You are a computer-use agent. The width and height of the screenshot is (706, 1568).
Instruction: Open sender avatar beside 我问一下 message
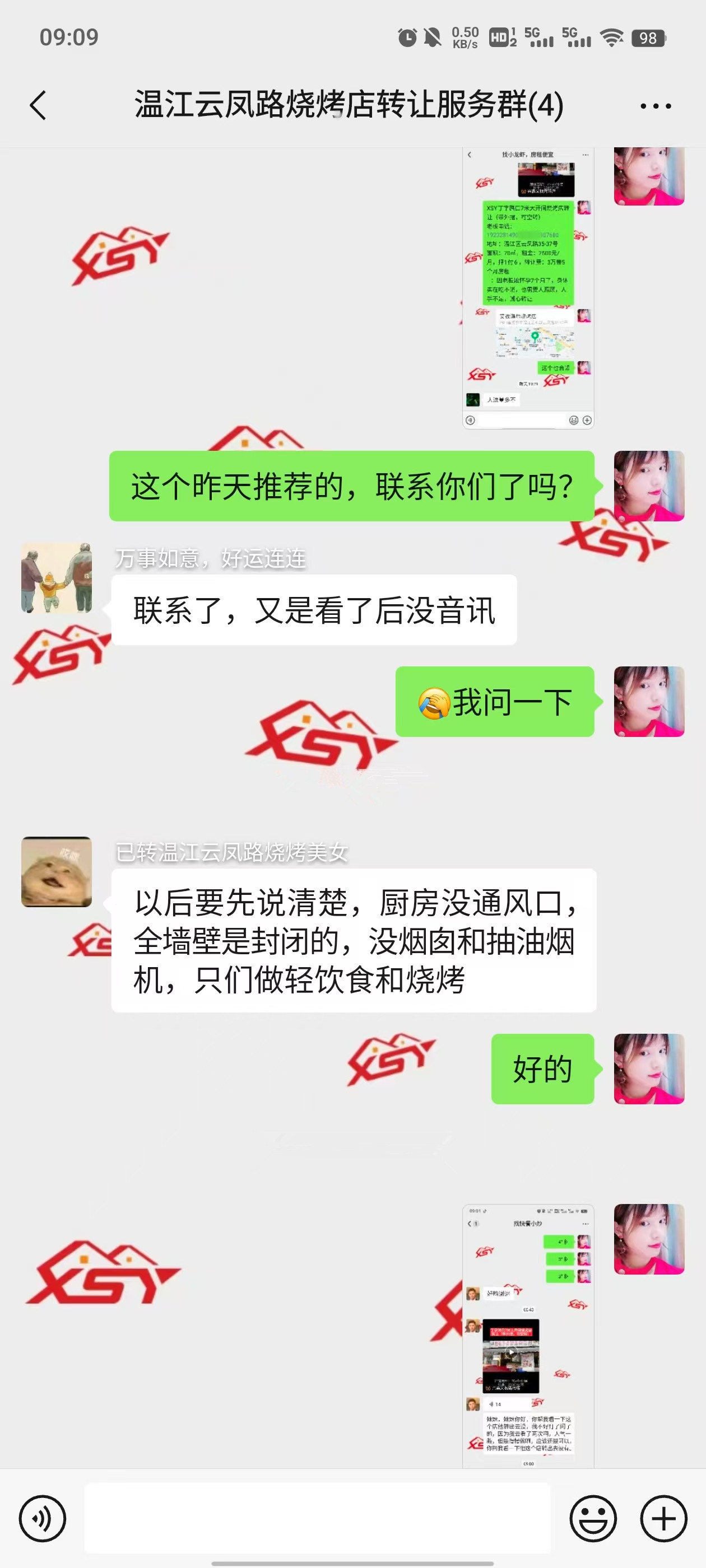(x=649, y=701)
